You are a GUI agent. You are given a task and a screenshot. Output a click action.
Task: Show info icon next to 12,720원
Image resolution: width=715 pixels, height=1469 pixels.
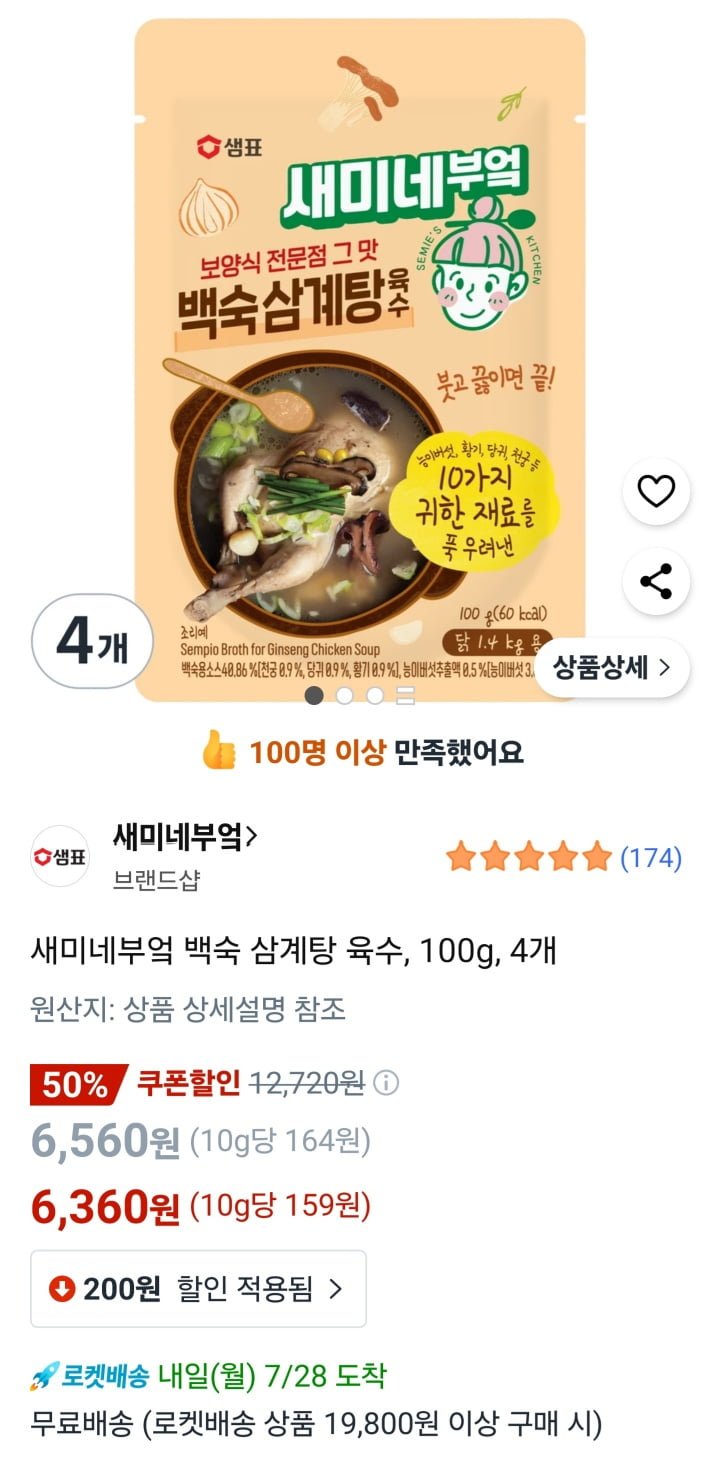click(x=386, y=1082)
